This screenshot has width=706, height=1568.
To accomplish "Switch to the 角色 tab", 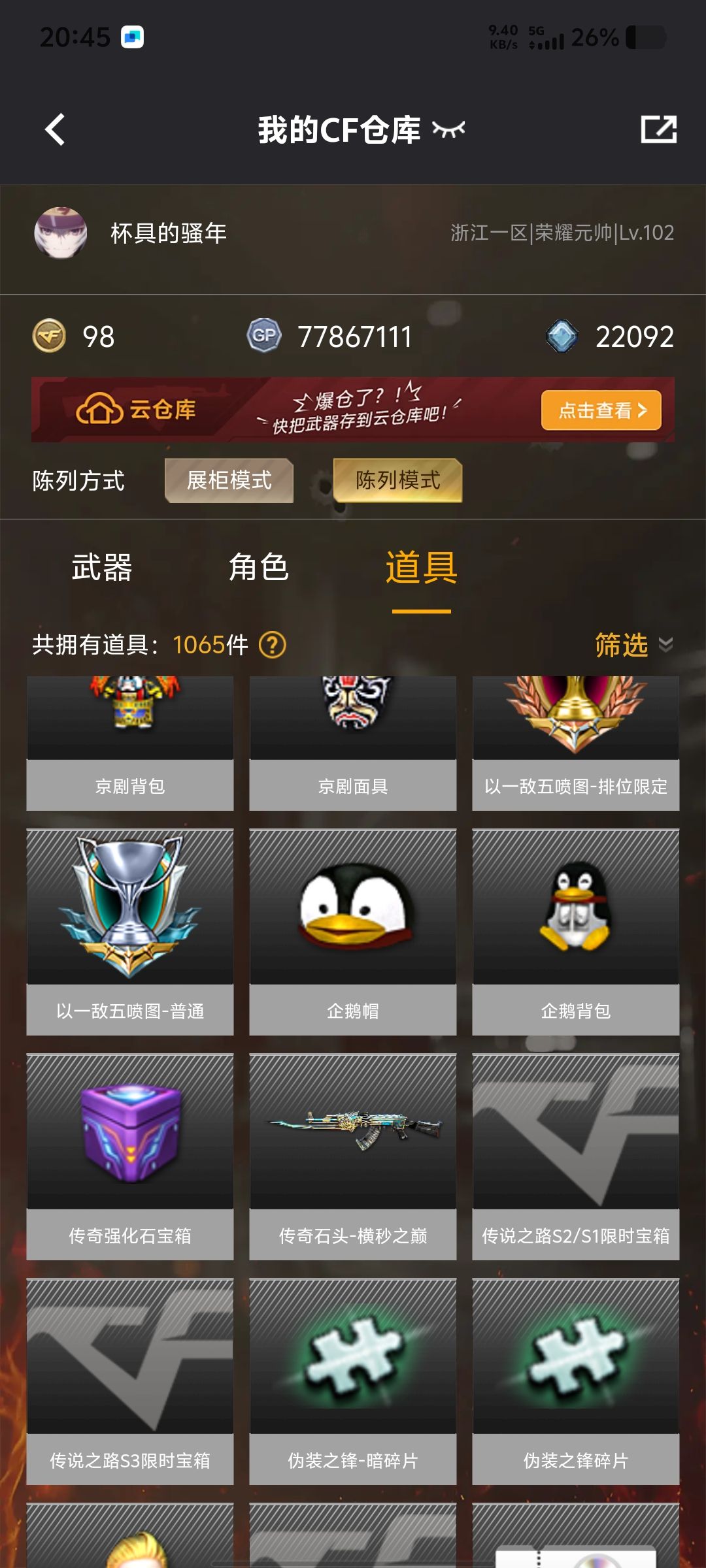I will click(258, 567).
